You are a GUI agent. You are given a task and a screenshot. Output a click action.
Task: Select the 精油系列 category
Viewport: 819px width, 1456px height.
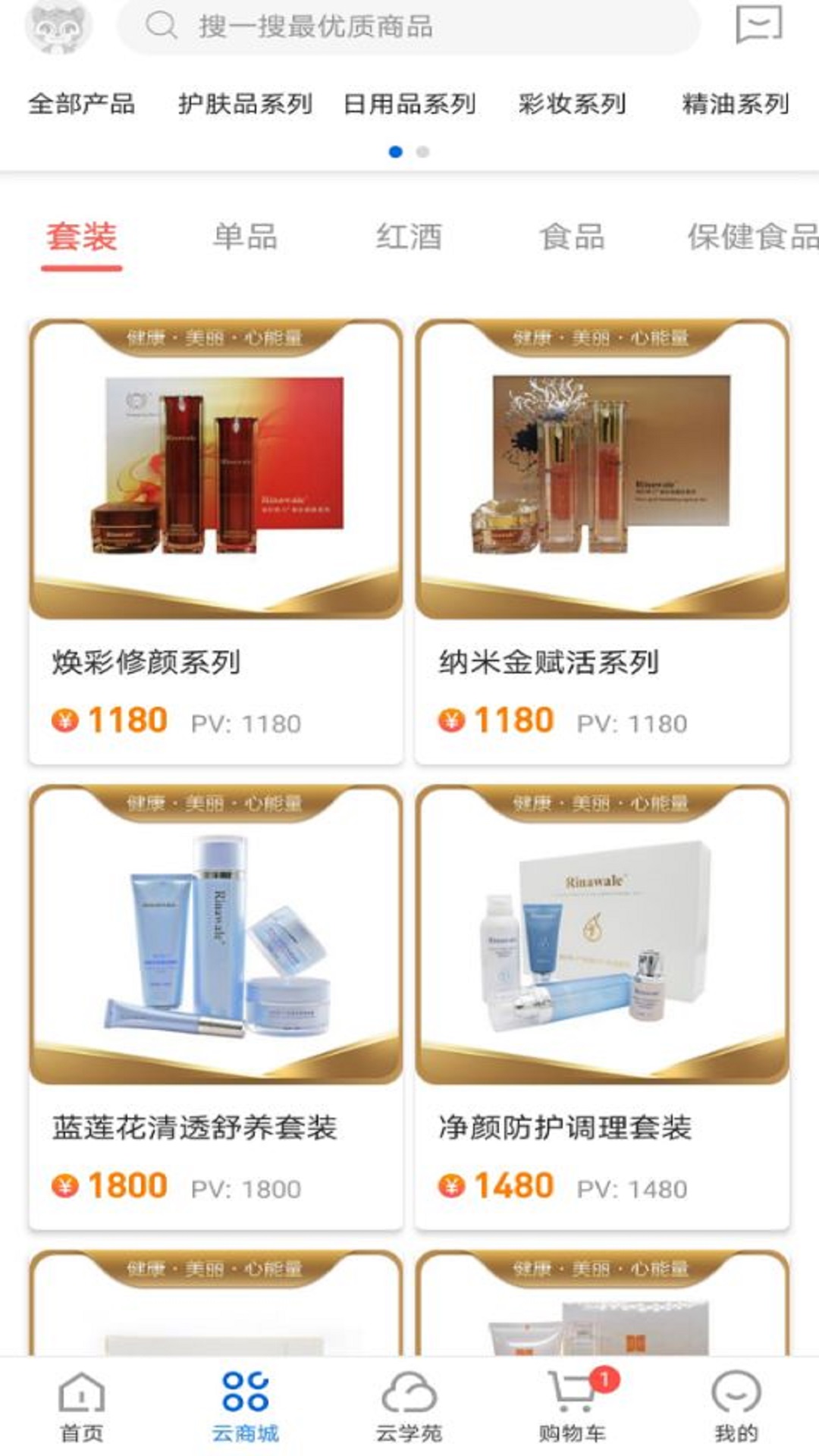(736, 104)
